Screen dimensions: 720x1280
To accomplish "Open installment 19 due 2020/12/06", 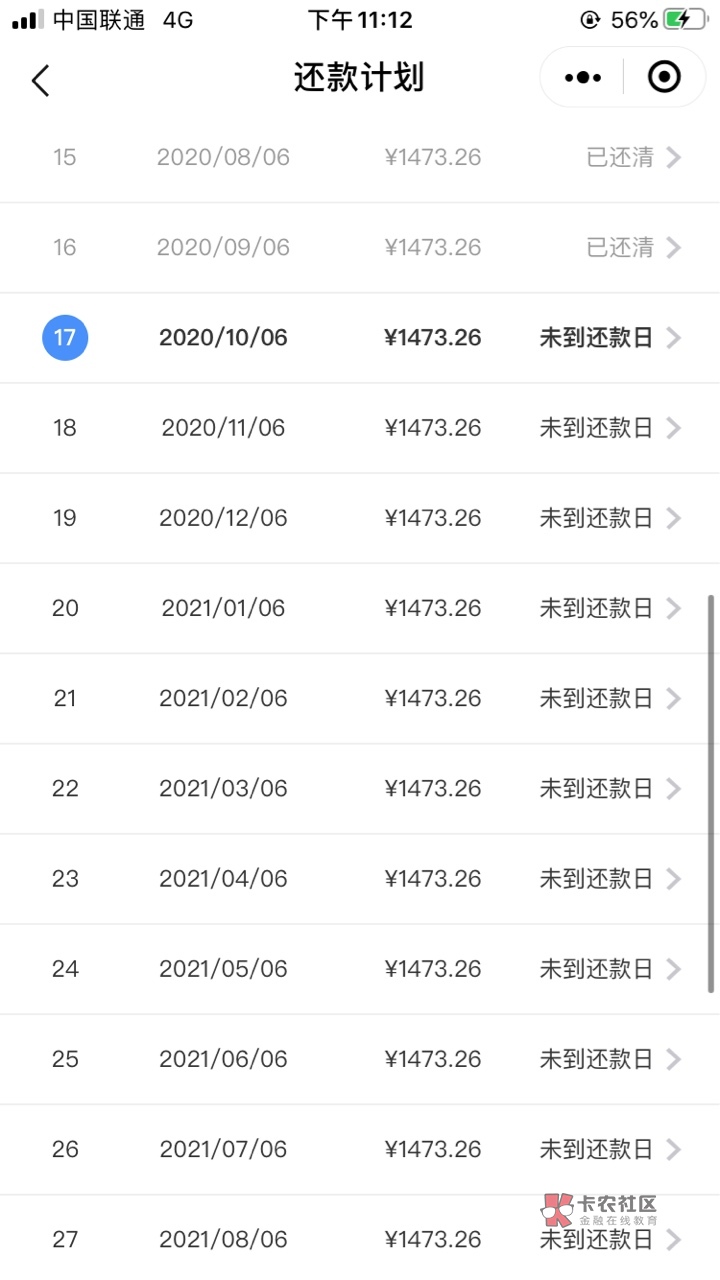I will tap(360, 518).
